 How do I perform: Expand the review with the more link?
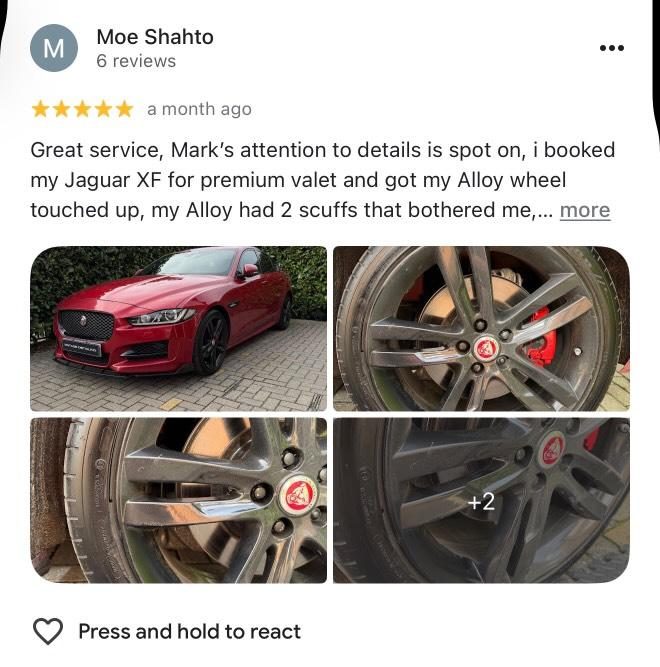(584, 210)
